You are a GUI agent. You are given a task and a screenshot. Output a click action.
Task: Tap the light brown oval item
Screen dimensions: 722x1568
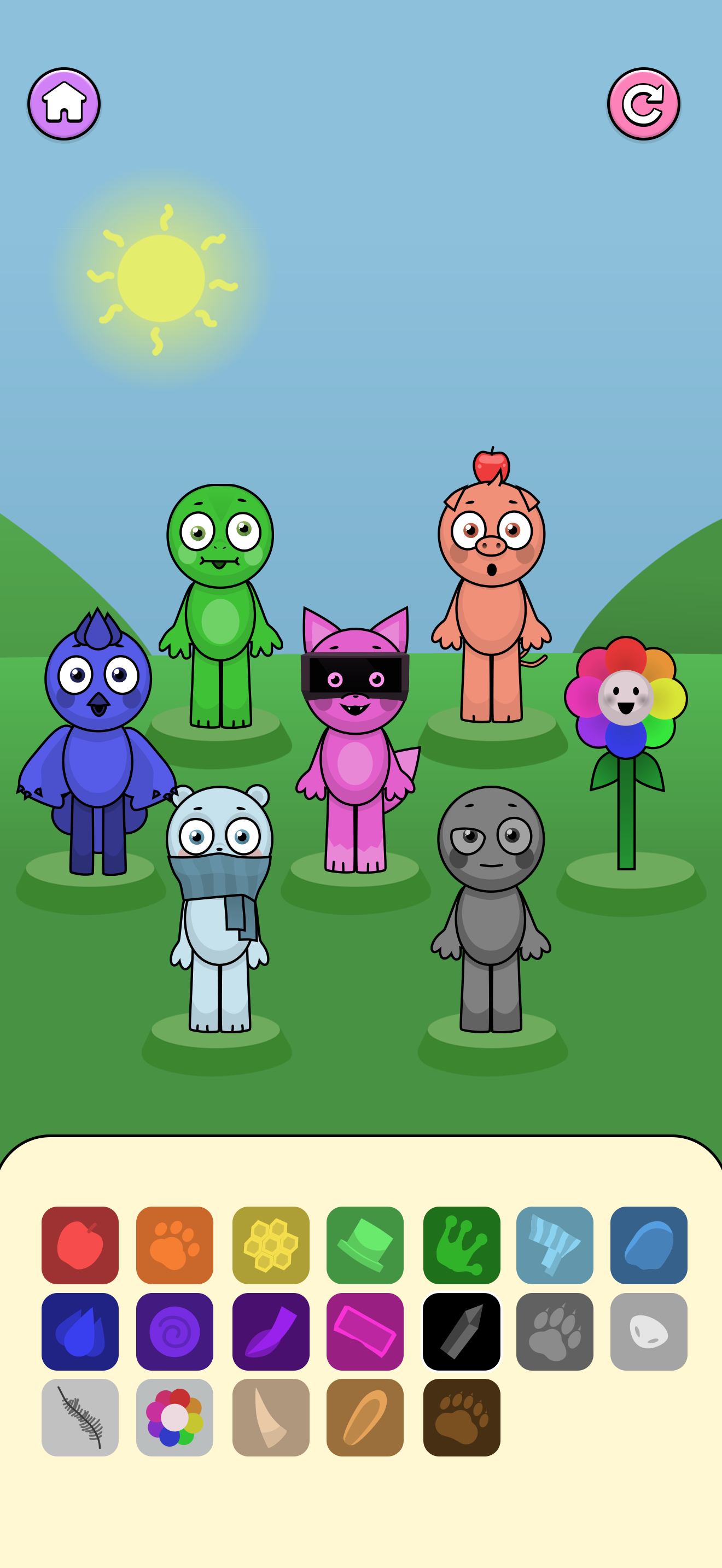coord(365,1417)
